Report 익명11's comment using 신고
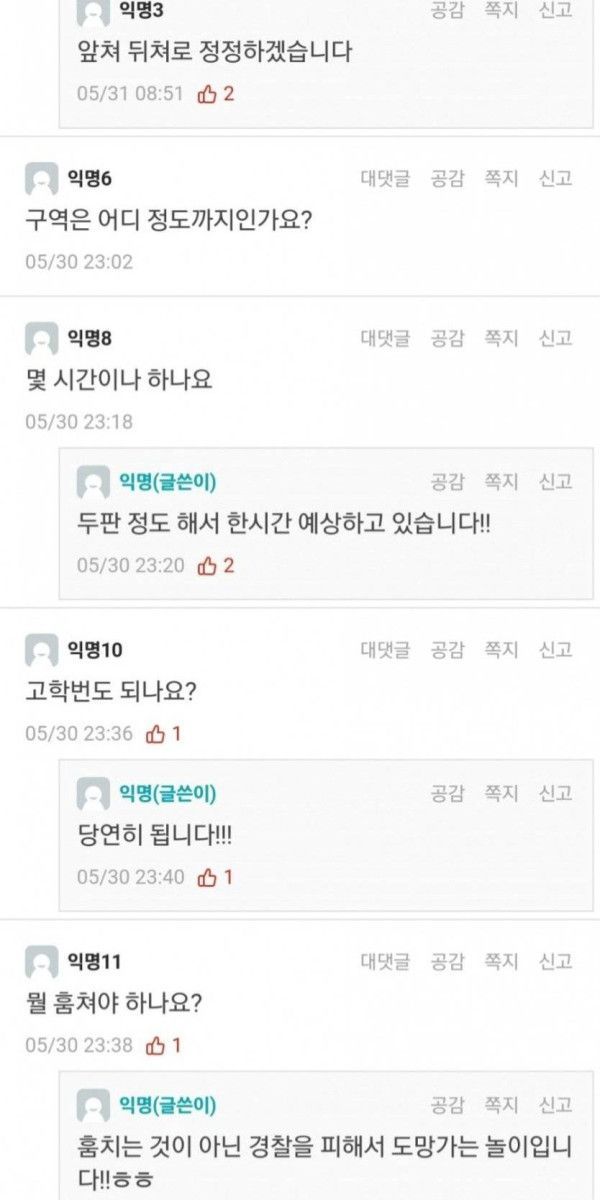Screen dimensions: 600x1200 click(555, 962)
